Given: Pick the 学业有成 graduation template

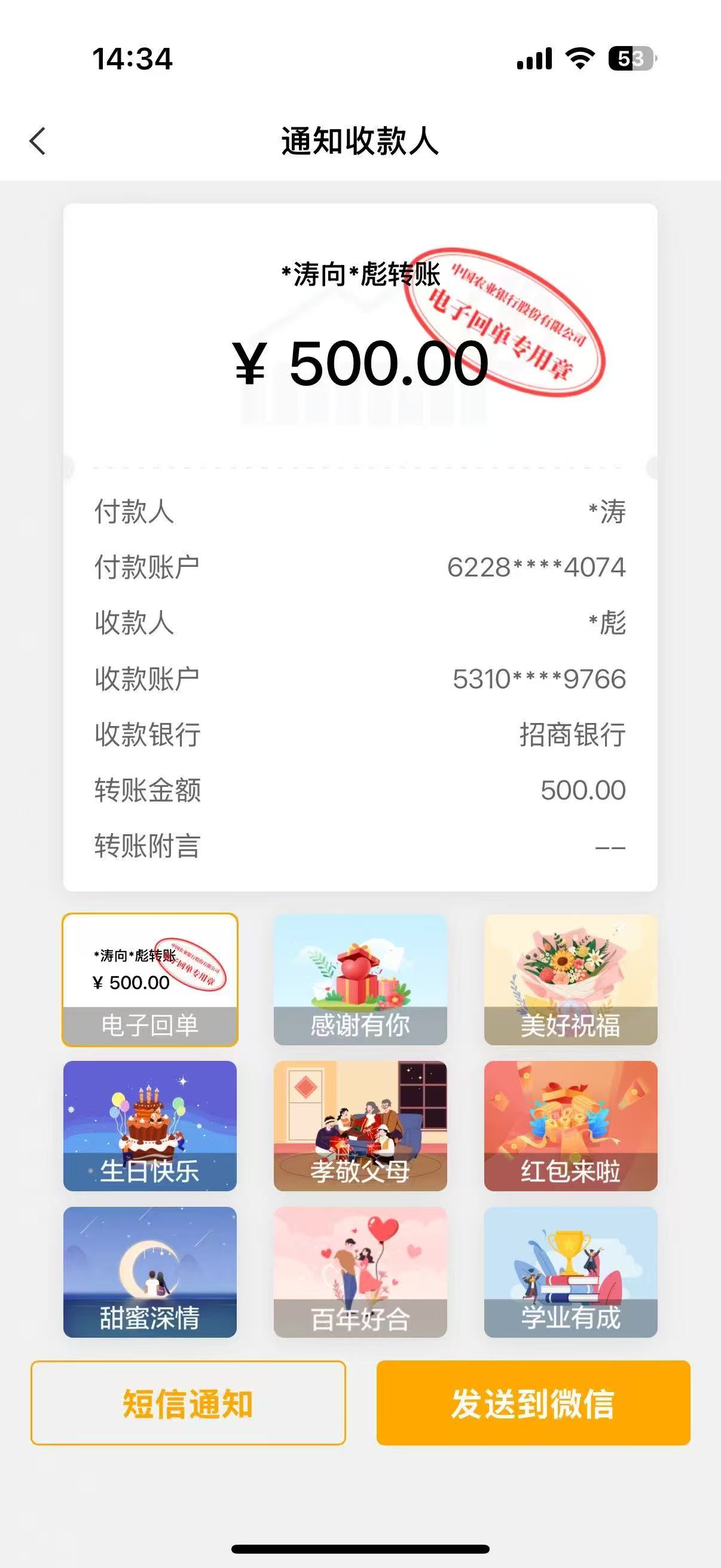Looking at the screenshot, I should (570, 1271).
